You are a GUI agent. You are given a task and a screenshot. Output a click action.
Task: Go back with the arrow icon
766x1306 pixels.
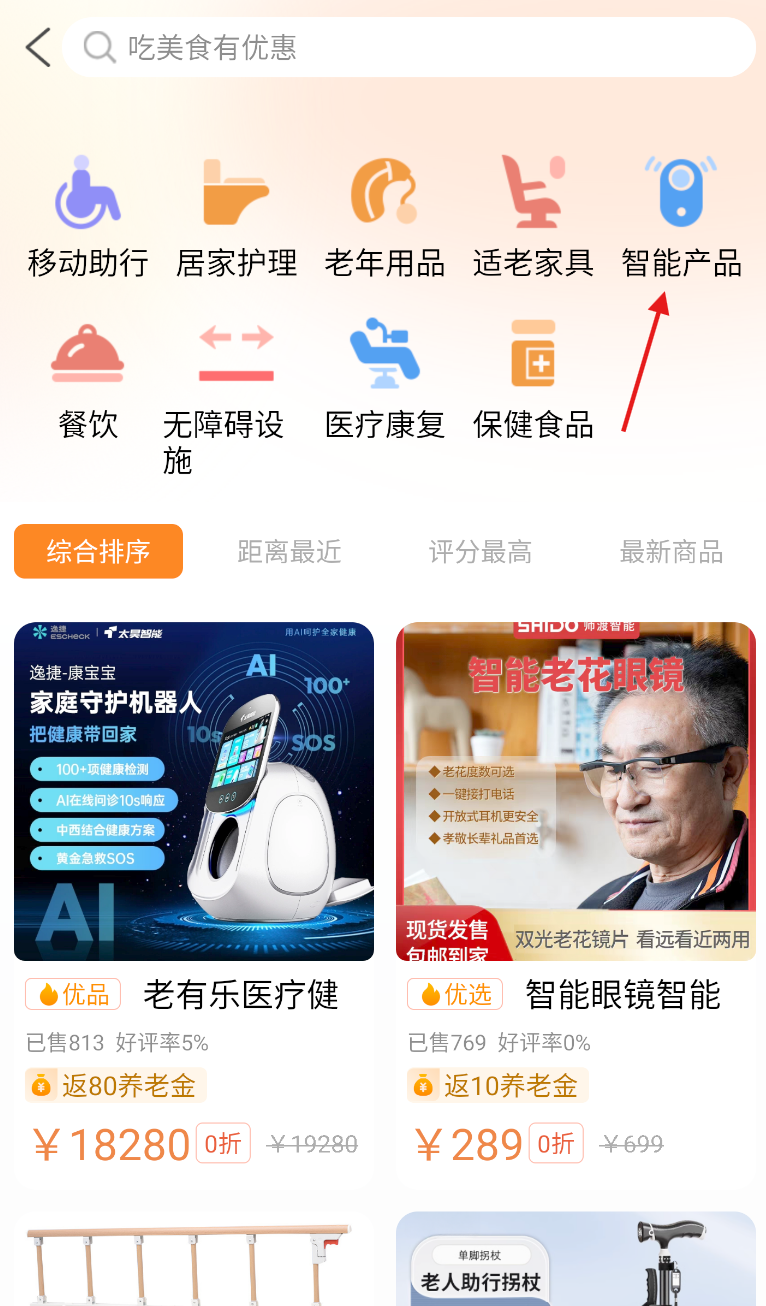point(38,47)
